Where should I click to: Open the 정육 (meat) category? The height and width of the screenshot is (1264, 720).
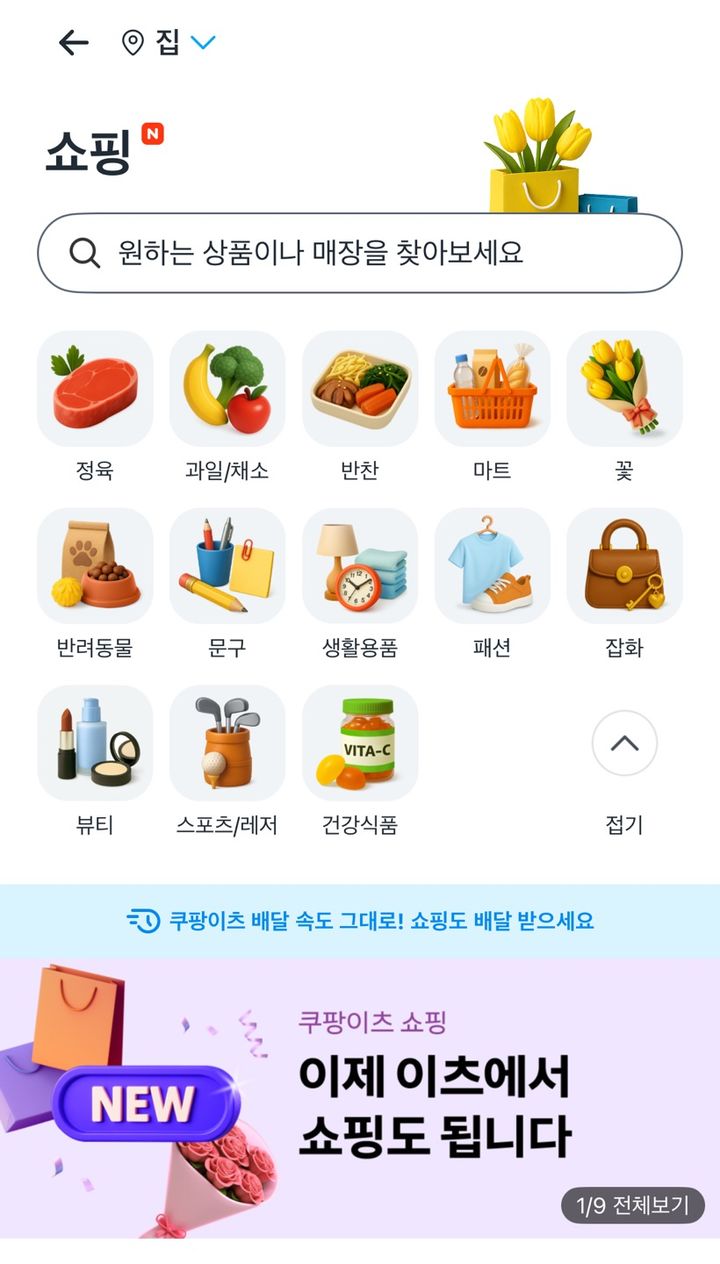click(95, 392)
